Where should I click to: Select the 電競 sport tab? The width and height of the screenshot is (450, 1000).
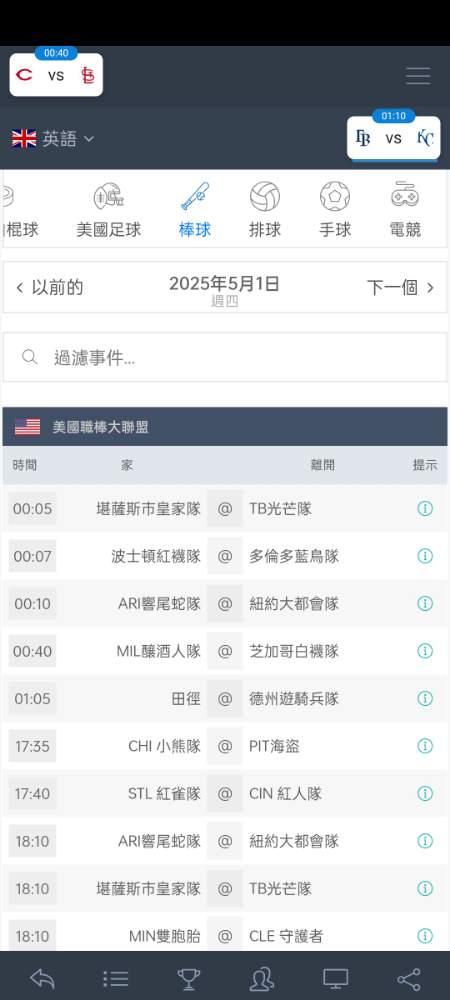tap(405, 209)
